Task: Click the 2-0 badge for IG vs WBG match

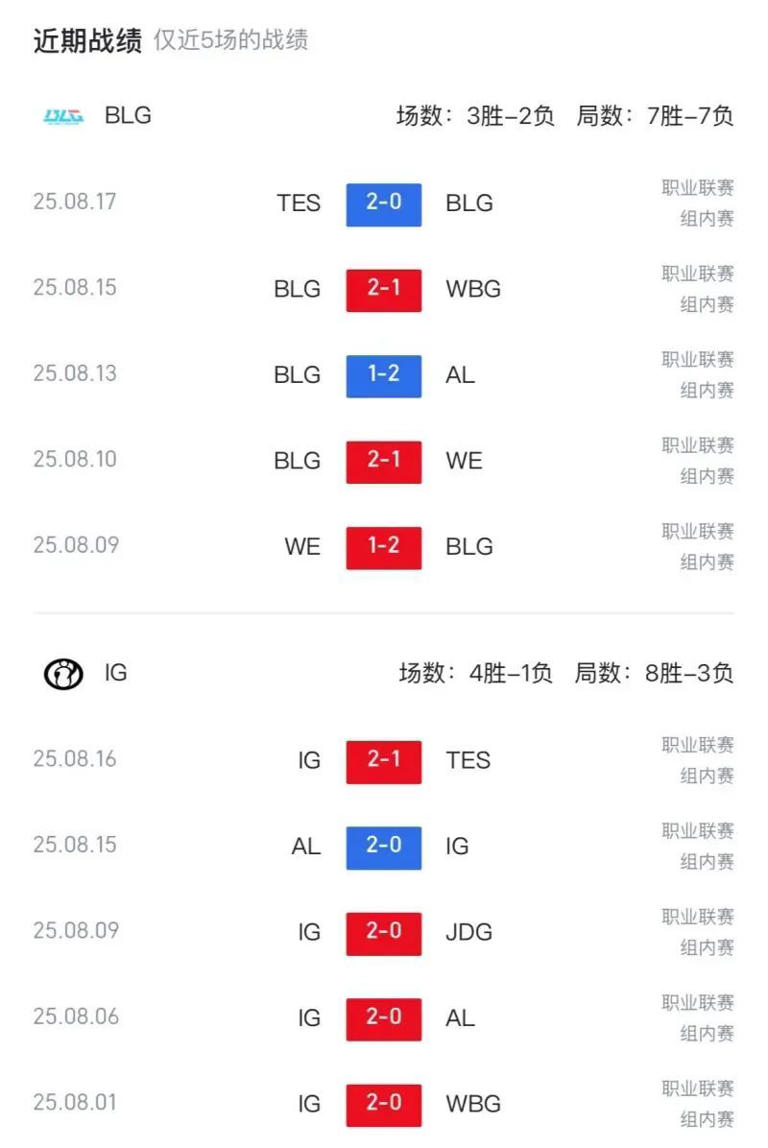Action: pos(383,1104)
